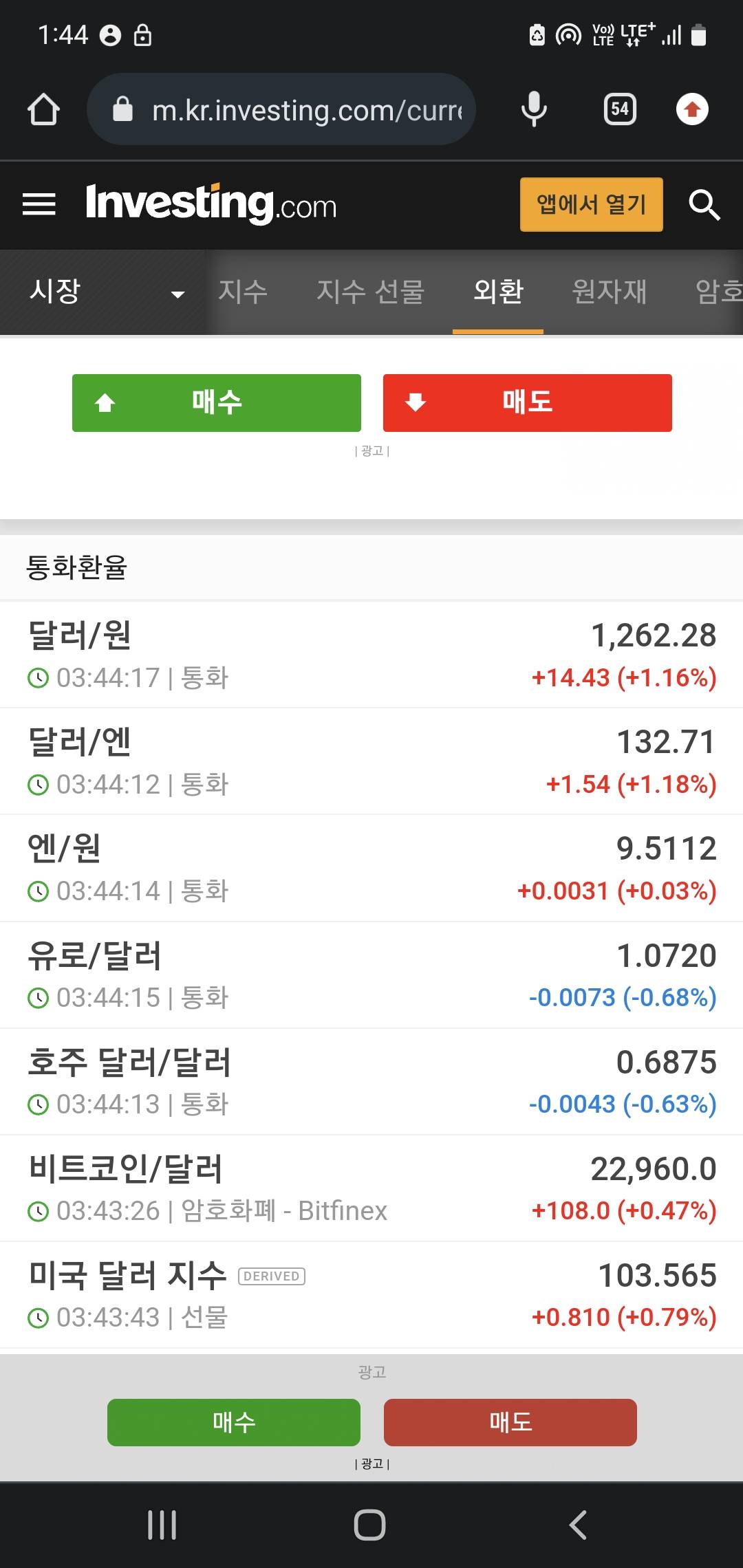Open the 미국 달러 지수 row
This screenshot has height=1568, width=743.
371,1294
